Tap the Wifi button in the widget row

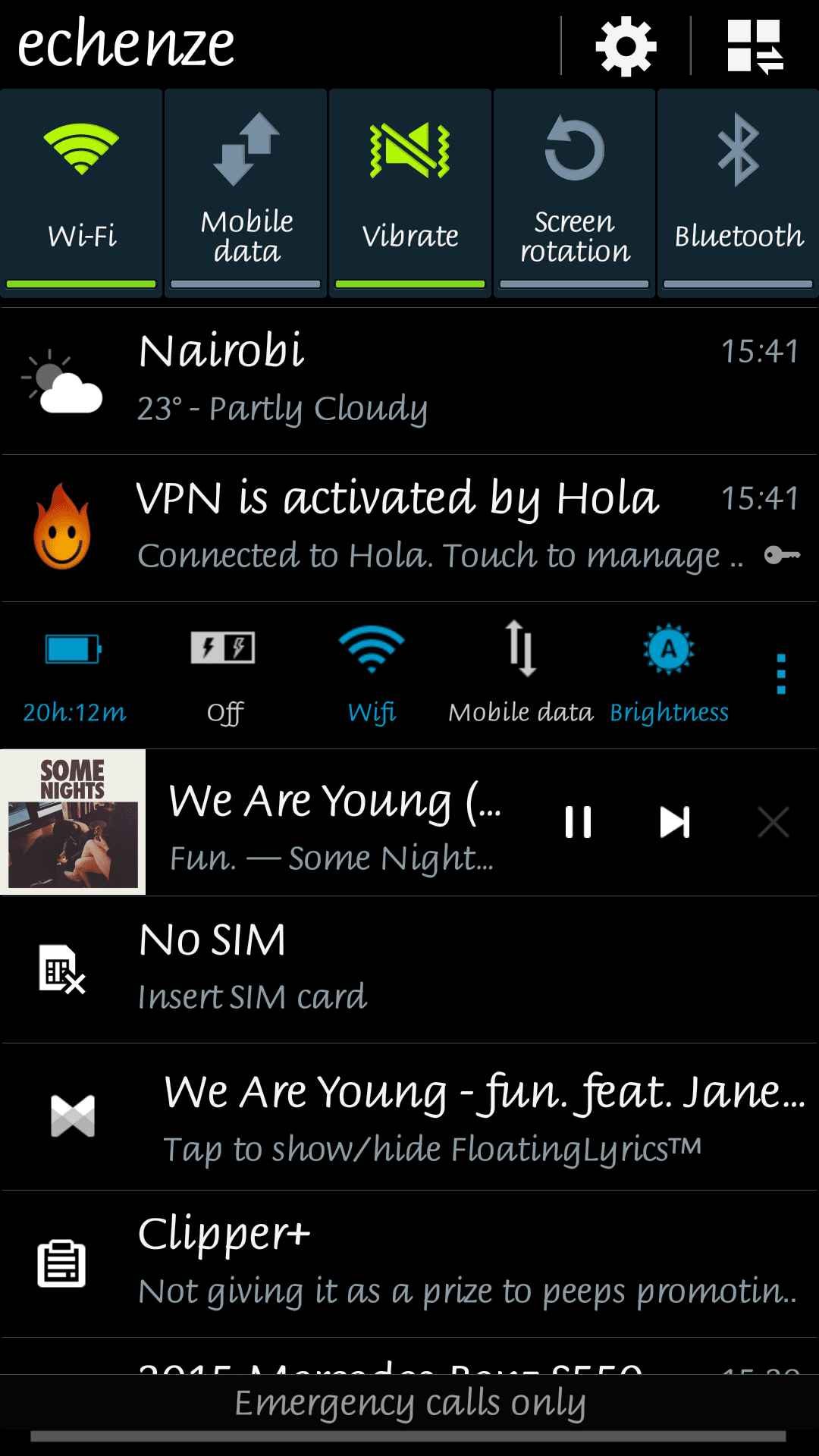[372, 675]
